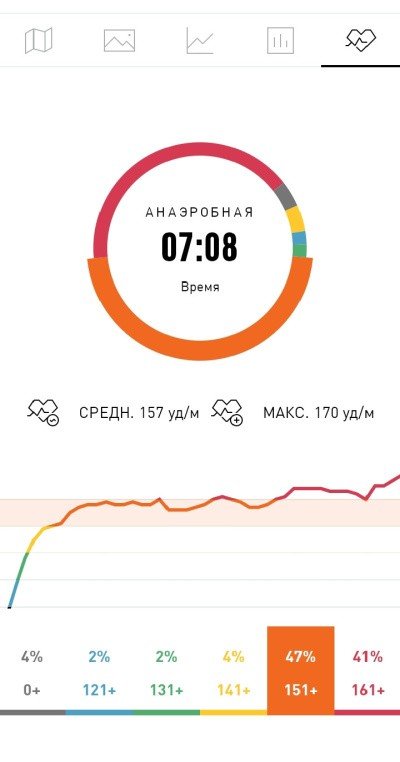Choose the 141+ yellow zone

[x=233, y=673]
